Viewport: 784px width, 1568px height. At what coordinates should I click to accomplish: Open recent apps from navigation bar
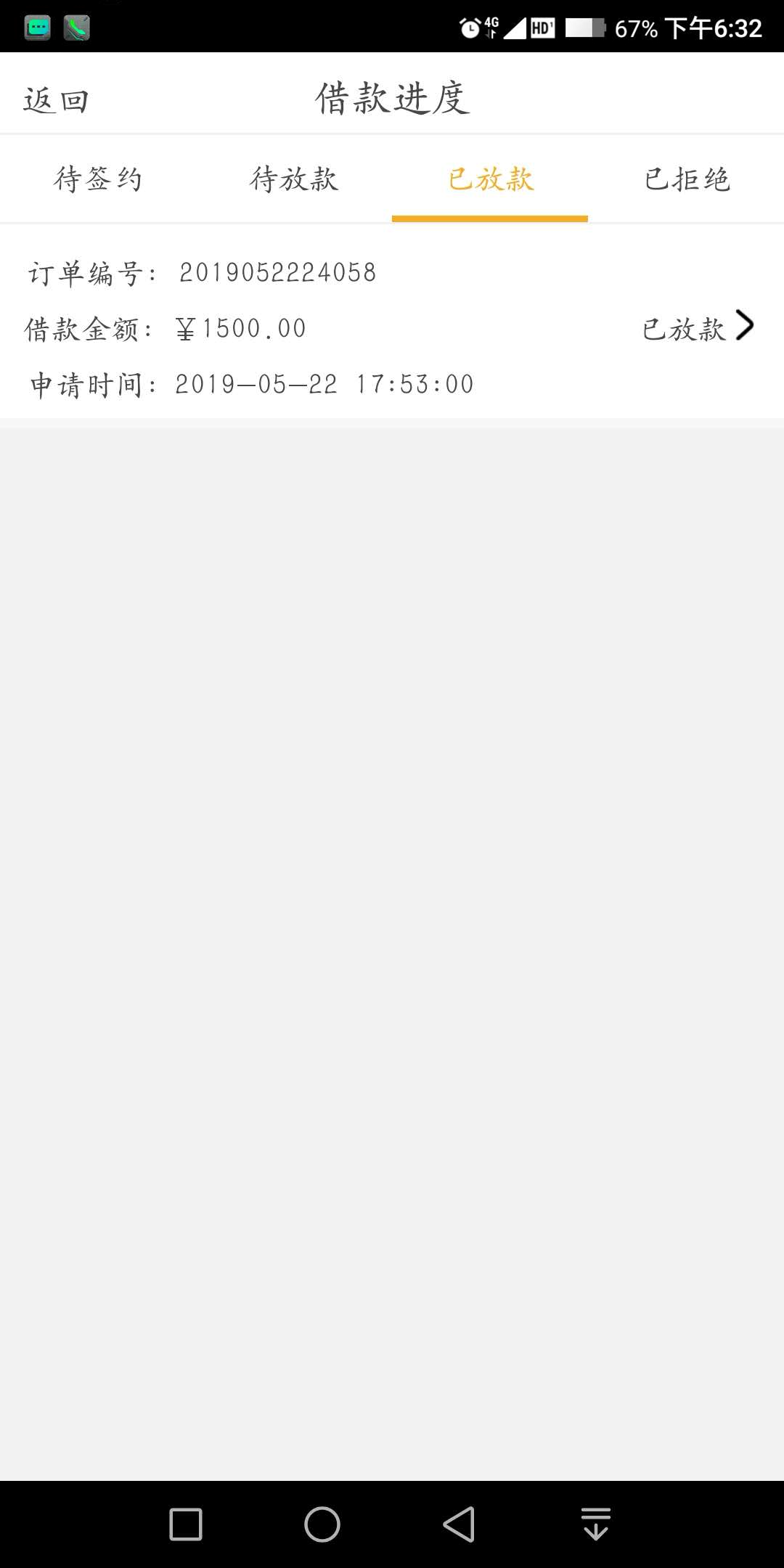coord(186,1524)
